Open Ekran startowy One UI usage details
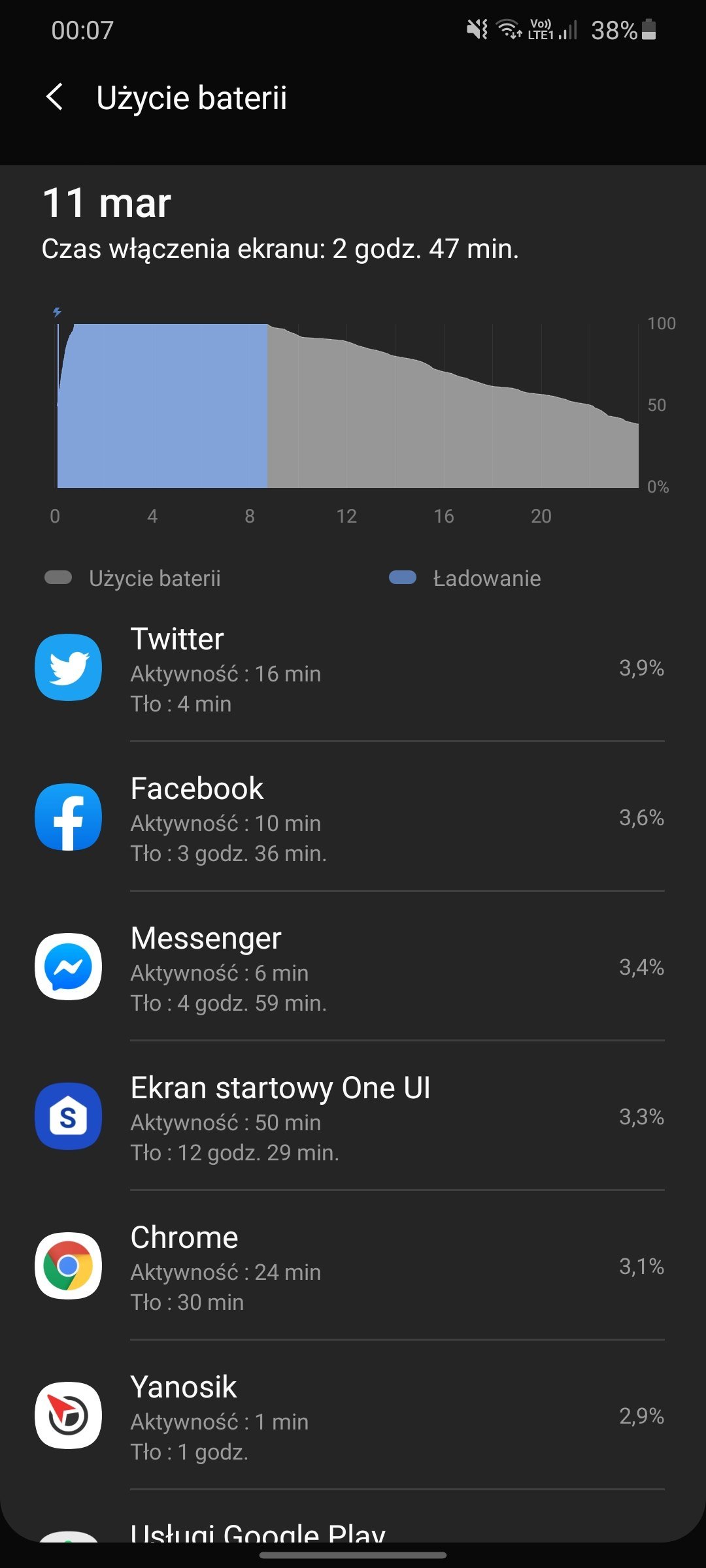The image size is (706, 1568). coord(353,1116)
